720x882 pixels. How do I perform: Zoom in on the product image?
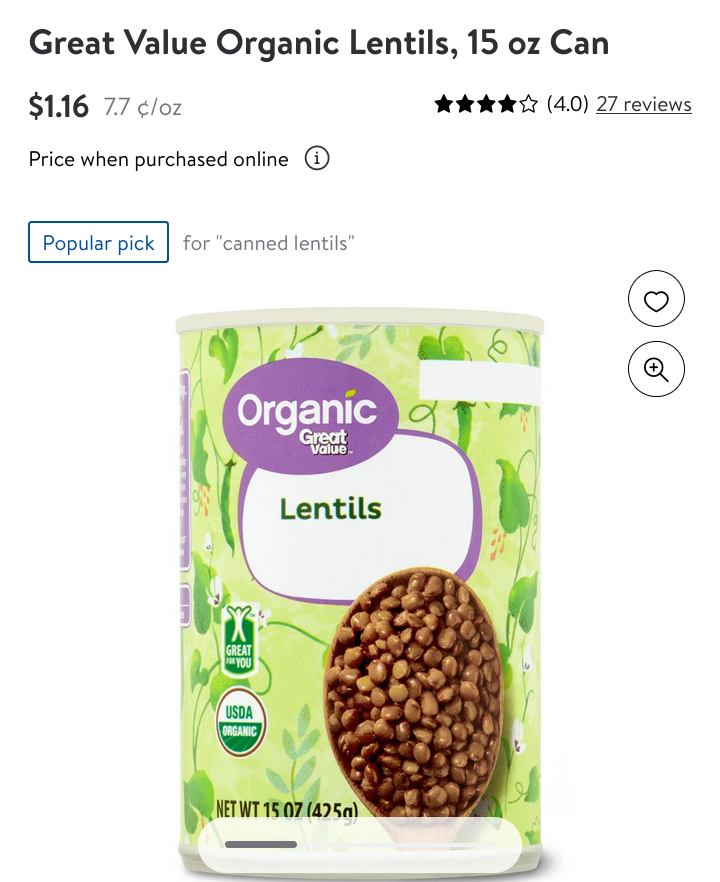(656, 369)
